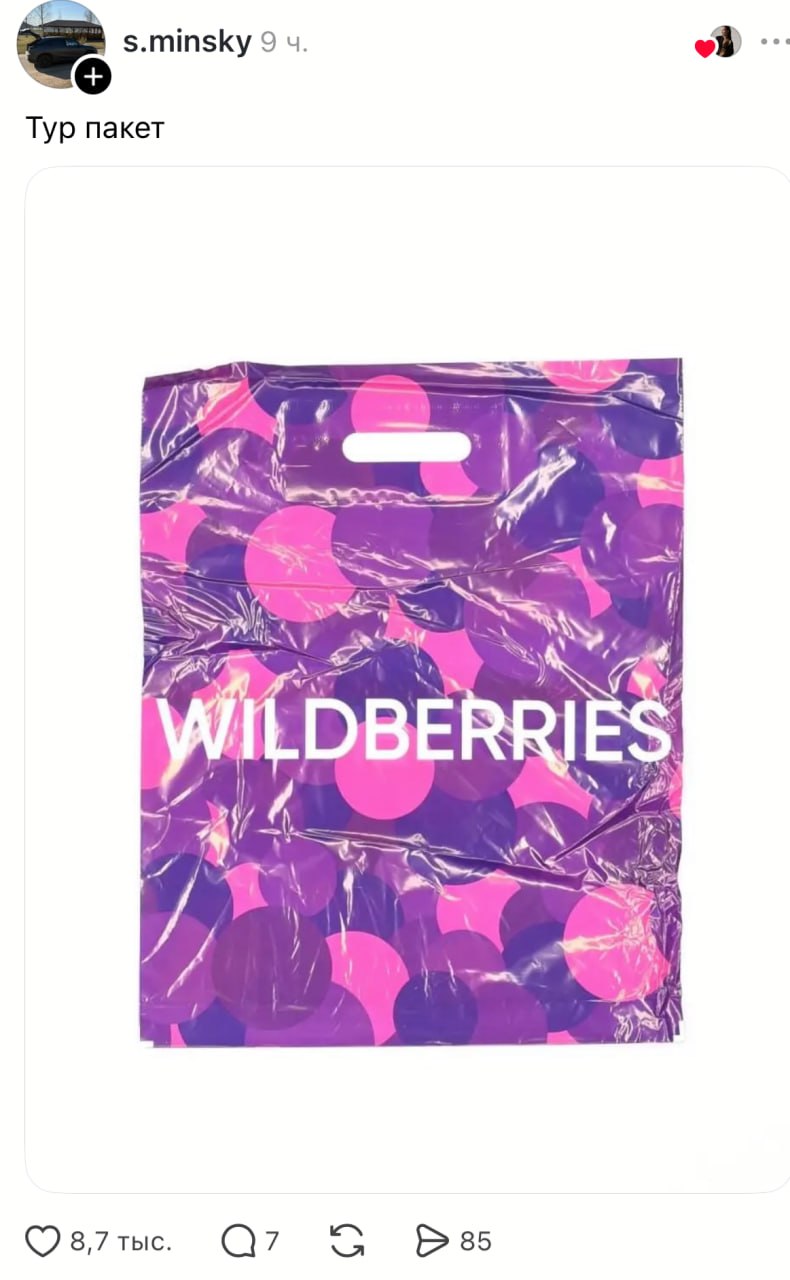The image size is (790, 1280).
Task: Tap the small avatar with heart
Action: pyautogui.click(x=722, y=42)
